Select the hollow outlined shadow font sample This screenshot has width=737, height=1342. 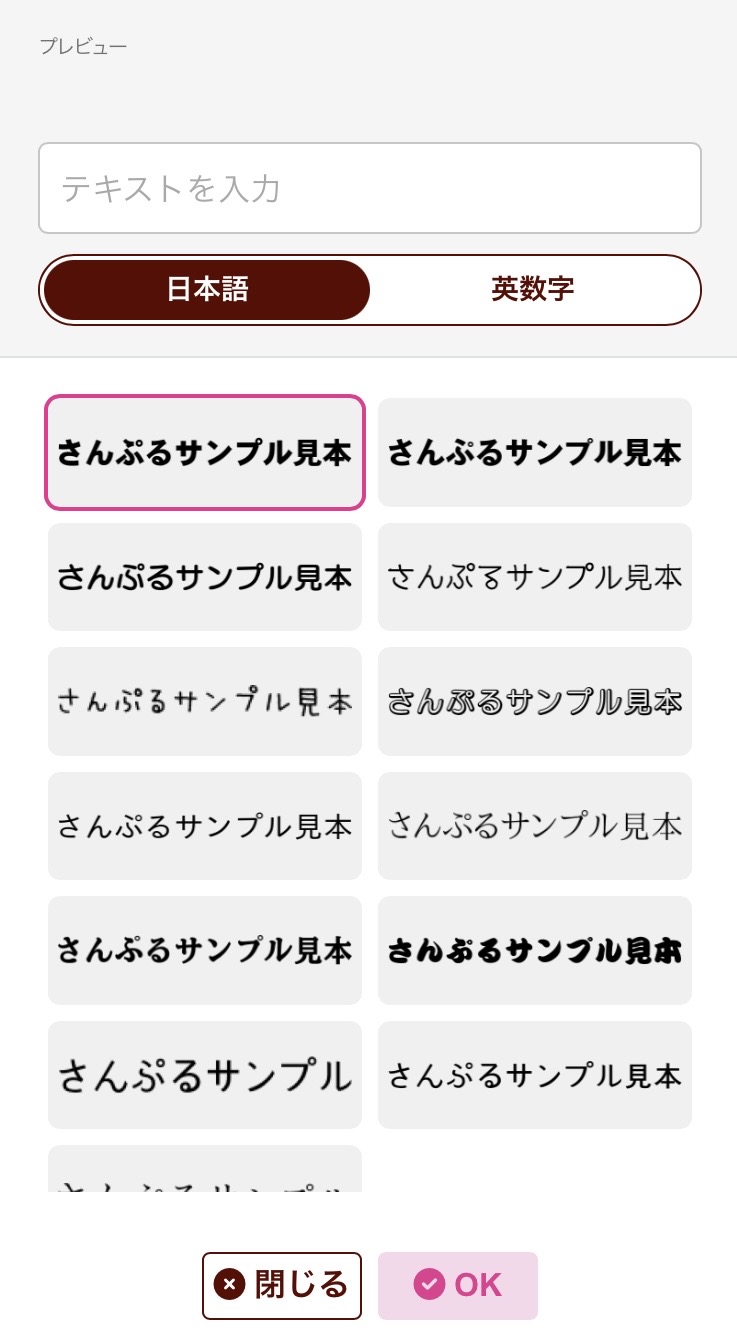(535, 701)
